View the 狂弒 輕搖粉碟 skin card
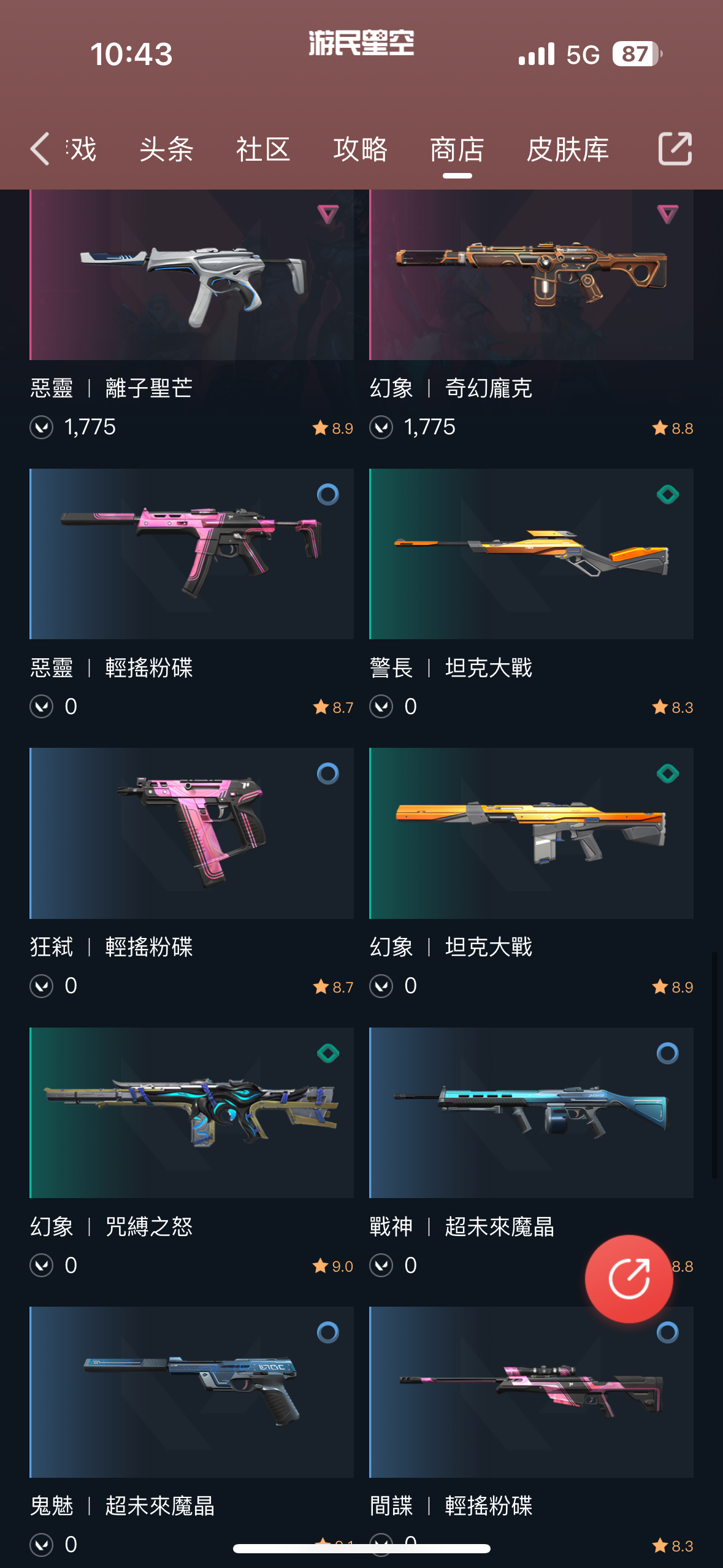 tap(191, 833)
